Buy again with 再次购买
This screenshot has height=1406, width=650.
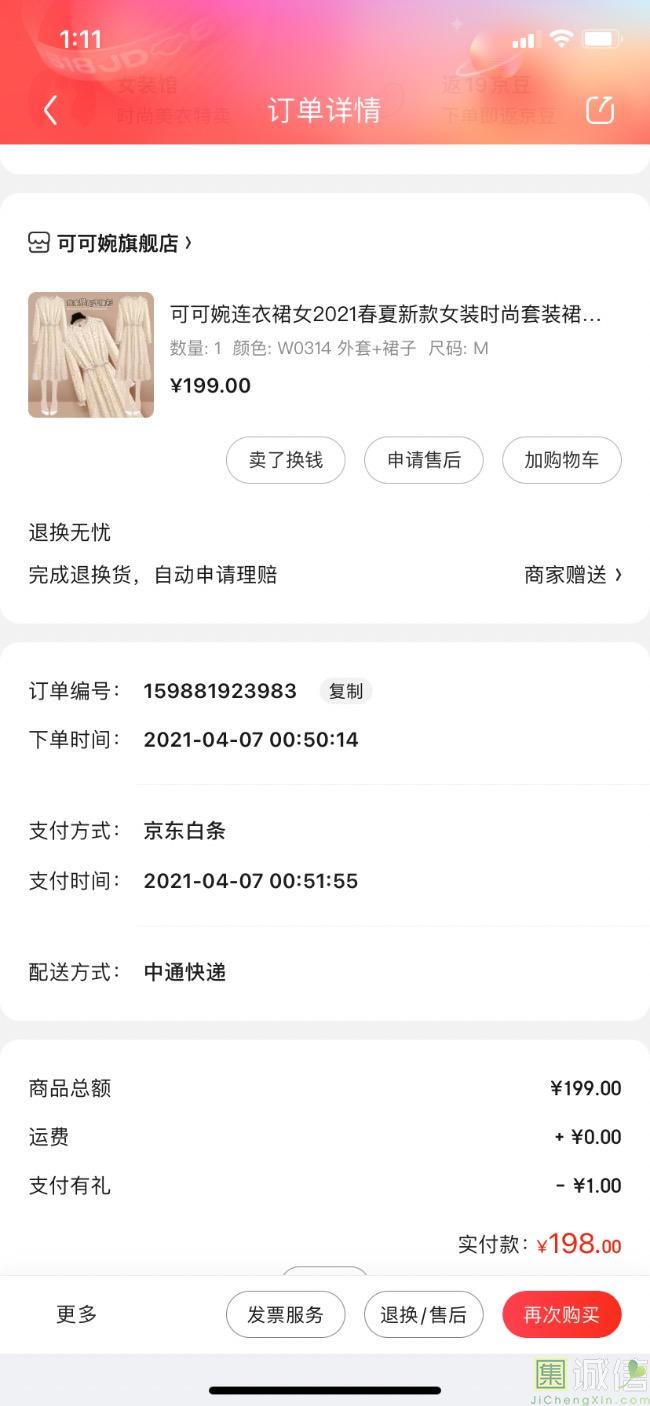pos(562,1315)
